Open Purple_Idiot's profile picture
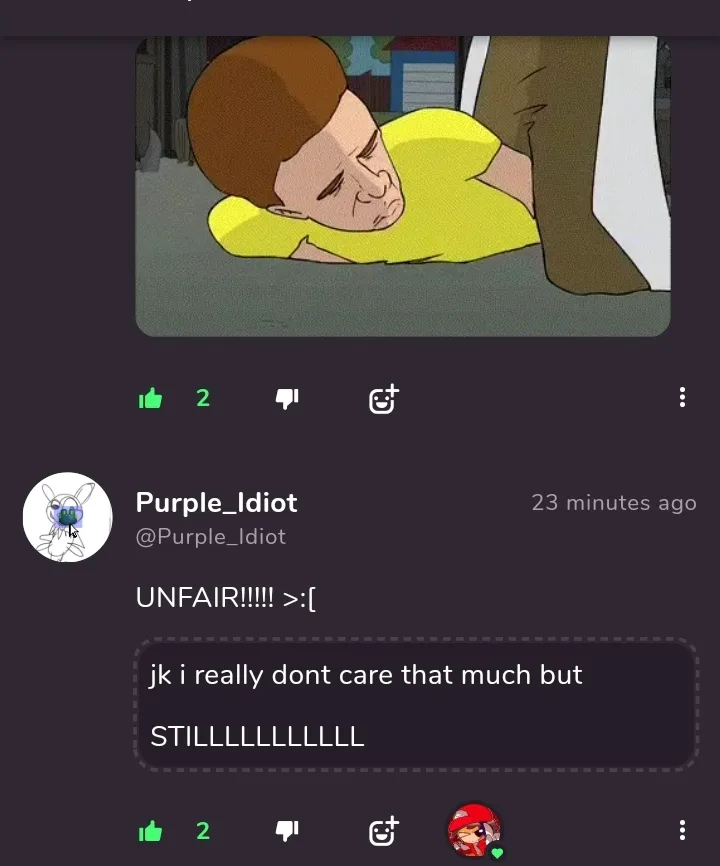The width and height of the screenshot is (720, 866). (67, 517)
